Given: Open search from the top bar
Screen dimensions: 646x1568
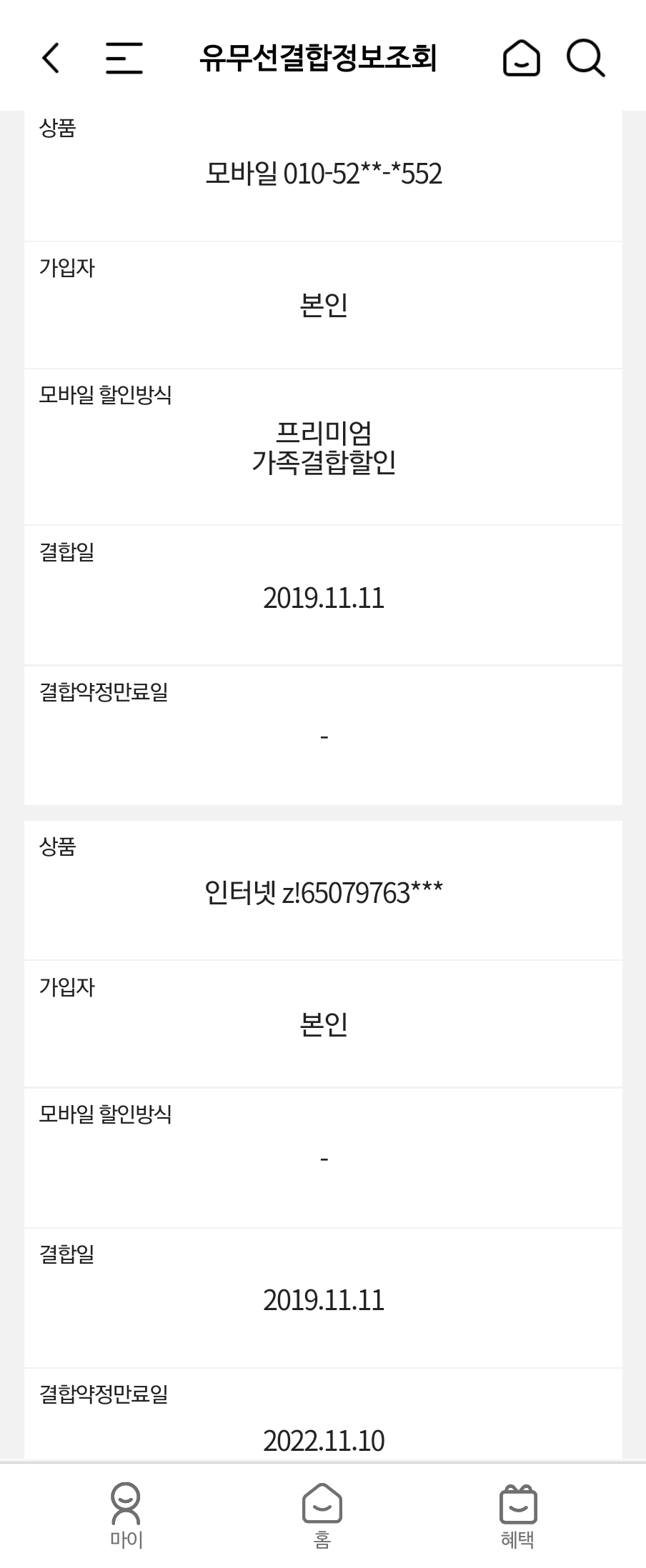Looking at the screenshot, I should click(586, 58).
